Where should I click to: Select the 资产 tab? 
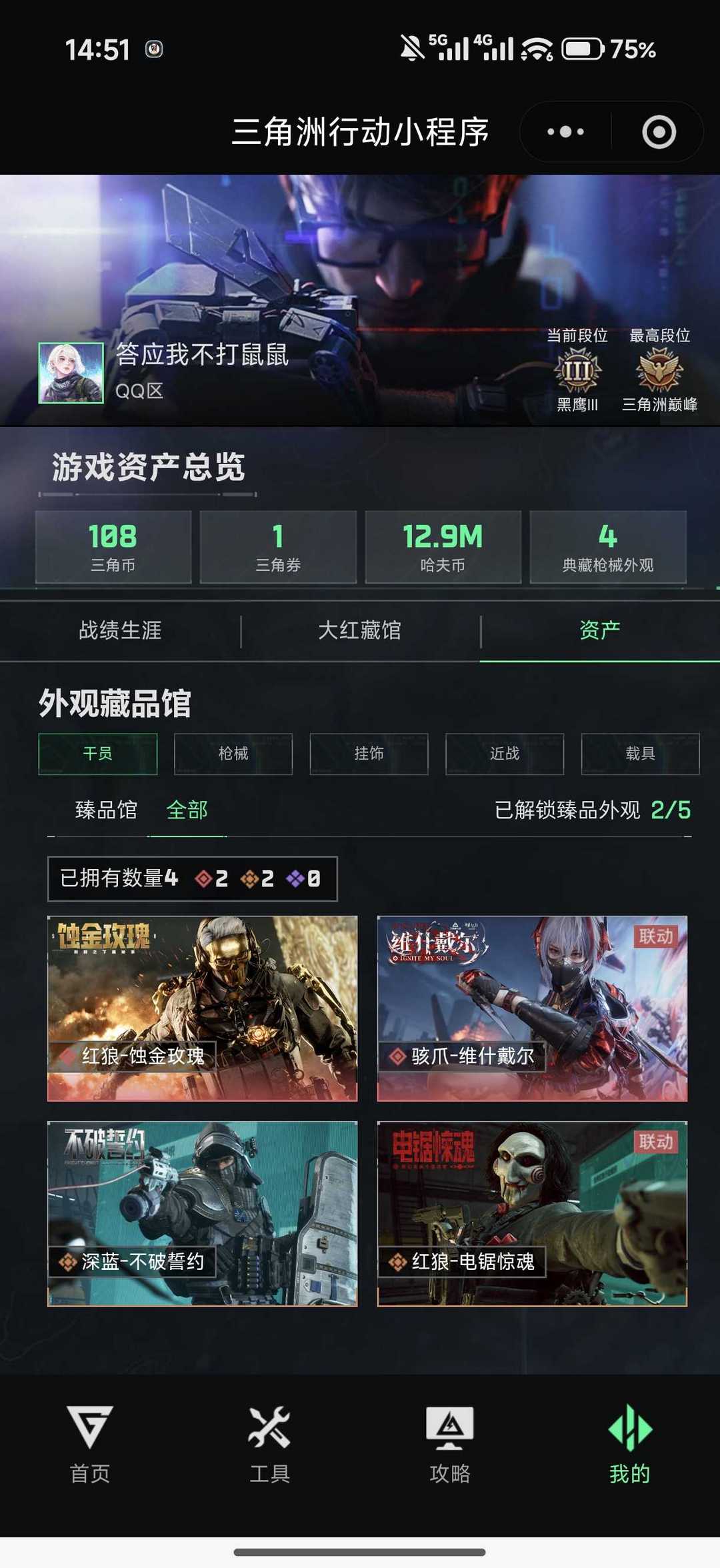(x=600, y=631)
